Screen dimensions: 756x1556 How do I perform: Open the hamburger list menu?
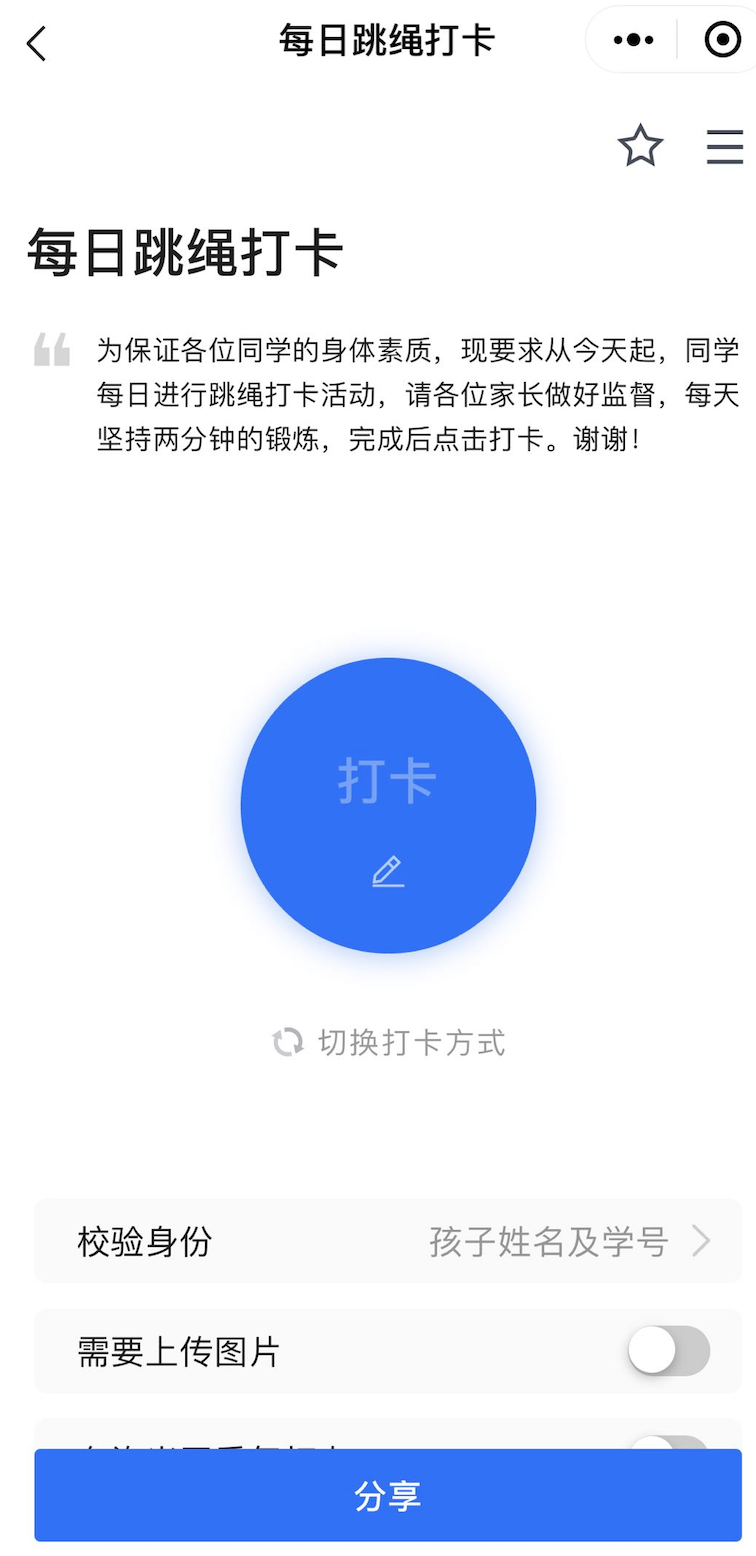pyautogui.click(x=725, y=147)
